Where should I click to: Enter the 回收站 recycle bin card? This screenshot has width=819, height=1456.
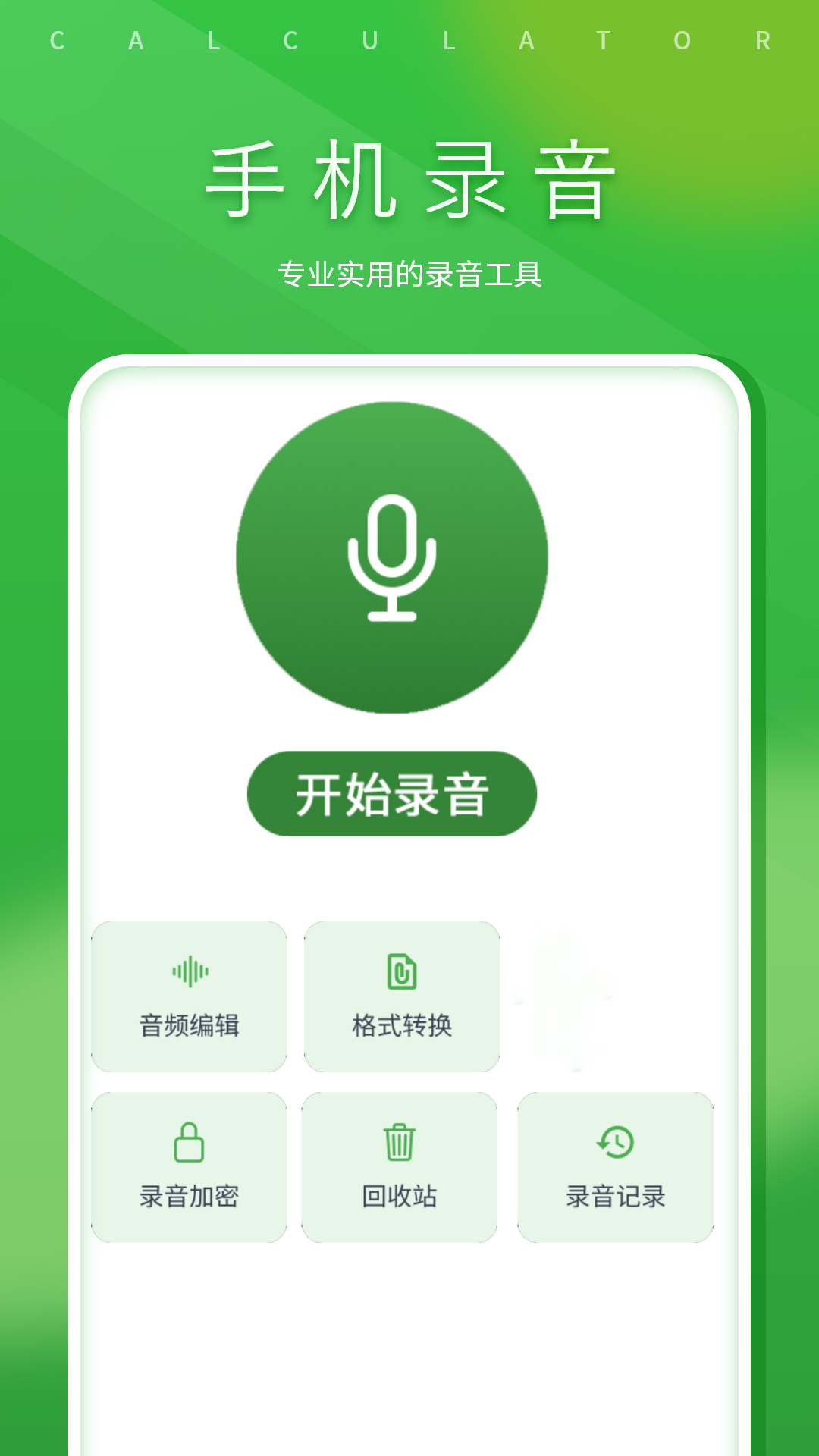[x=400, y=1165]
